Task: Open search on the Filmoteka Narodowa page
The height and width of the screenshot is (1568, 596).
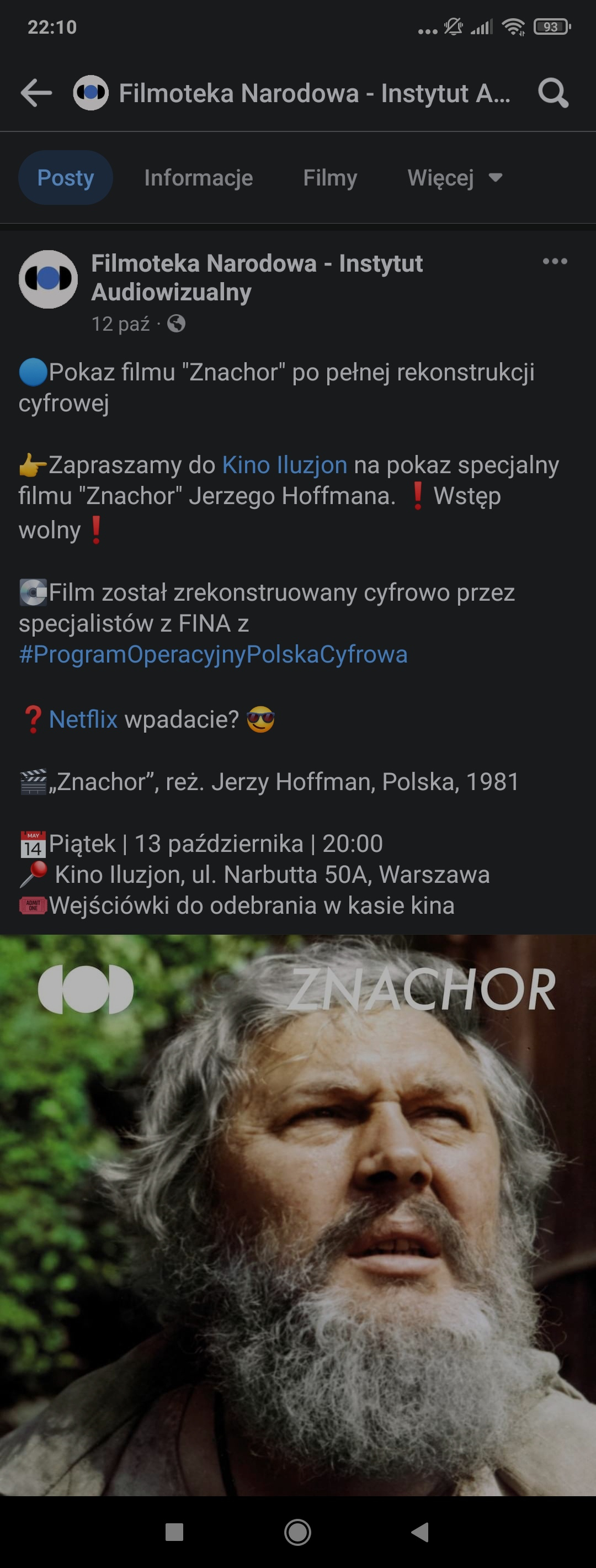Action: [553, 93]
